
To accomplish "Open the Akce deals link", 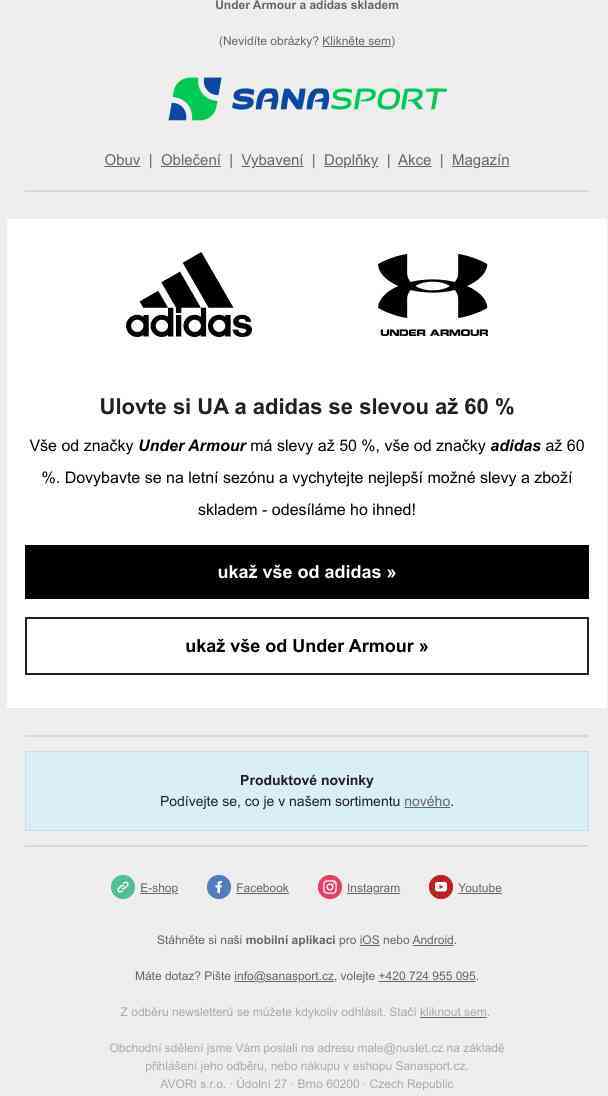I will click(414, 160).
